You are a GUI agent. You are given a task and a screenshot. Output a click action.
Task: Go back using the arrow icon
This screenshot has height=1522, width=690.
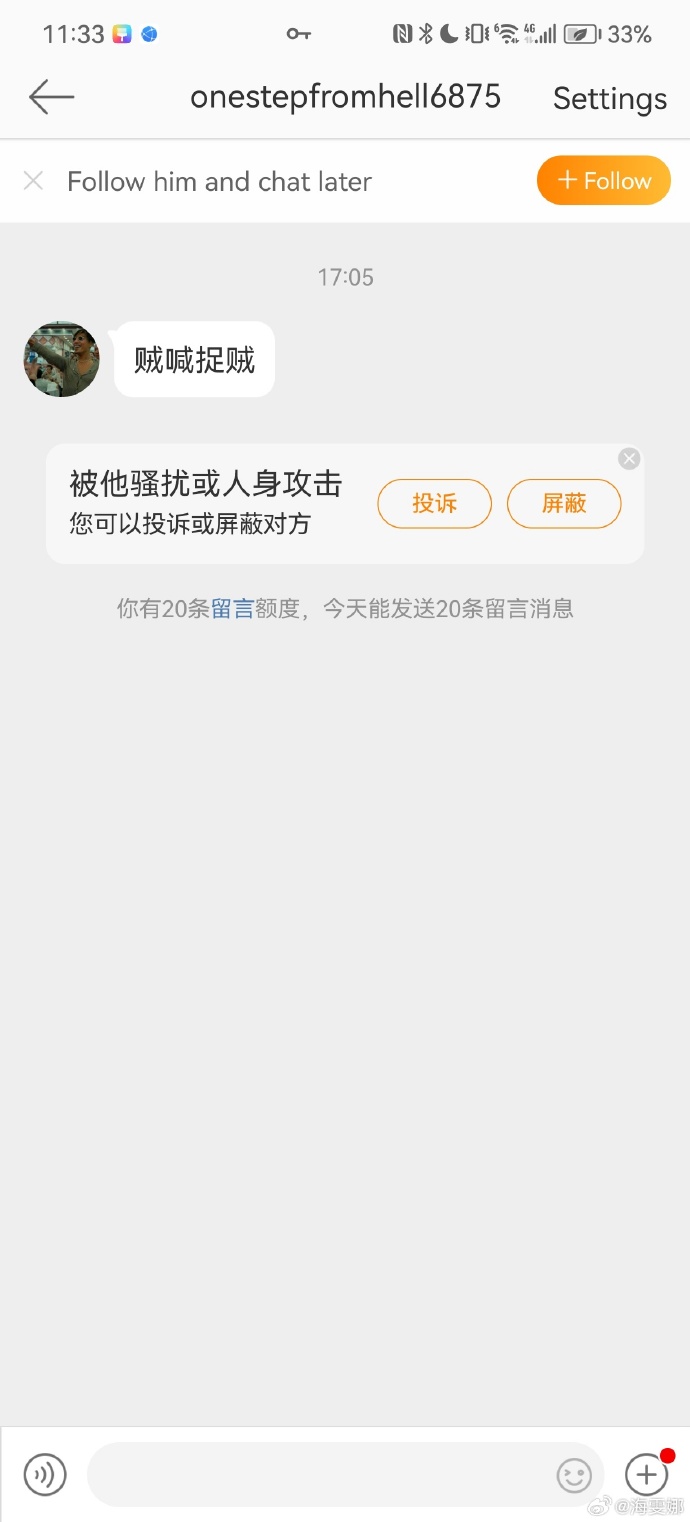tap(51, 97)
